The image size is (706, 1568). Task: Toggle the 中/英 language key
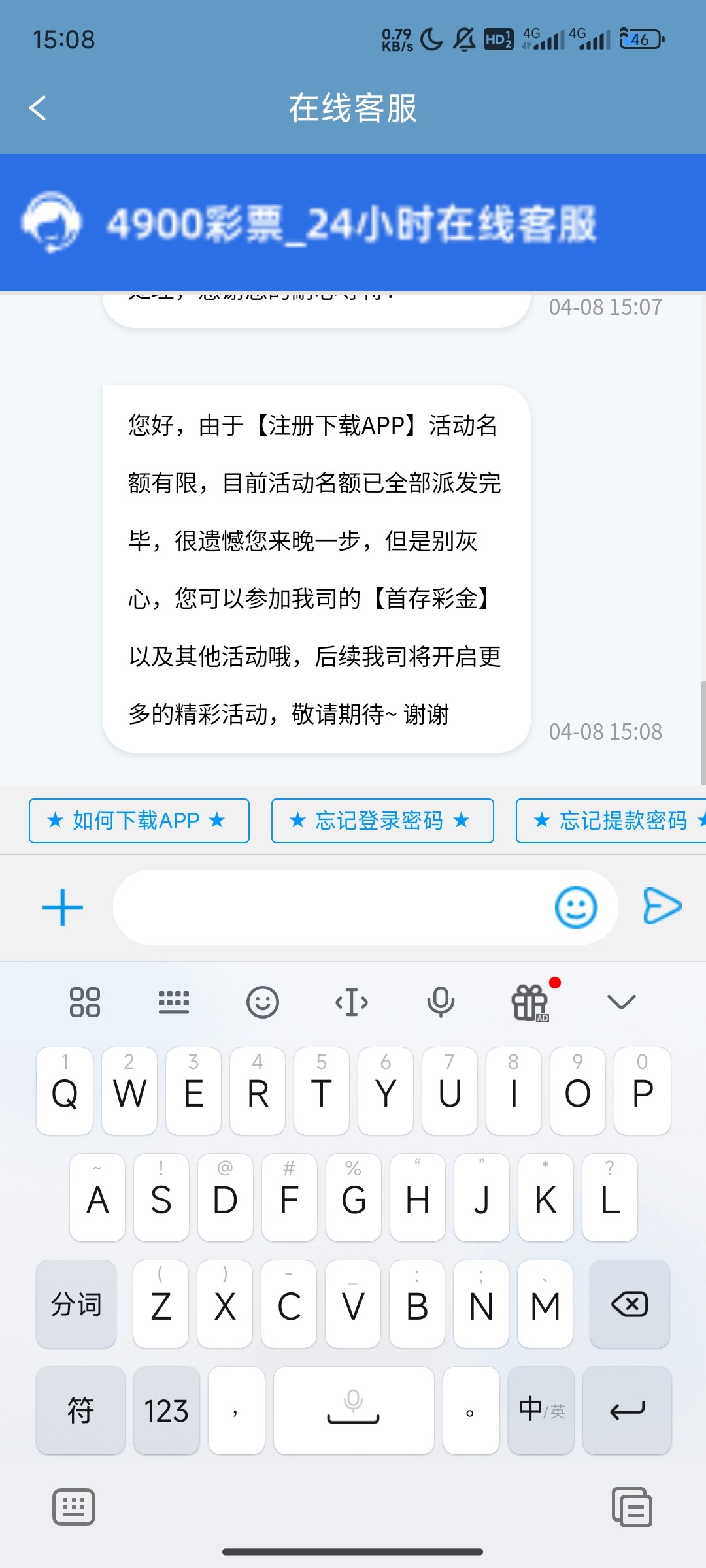click(x=541, y=1411)
